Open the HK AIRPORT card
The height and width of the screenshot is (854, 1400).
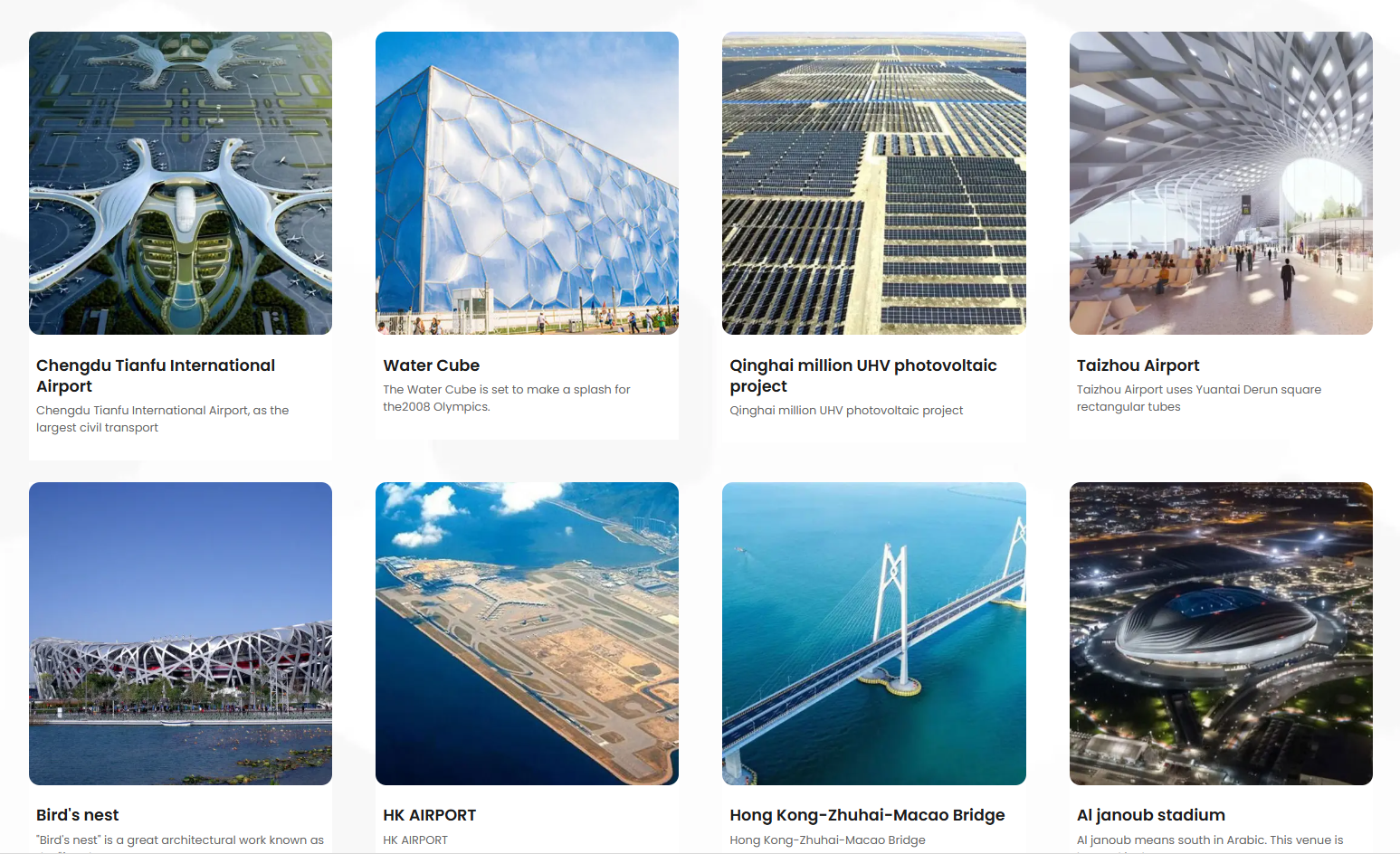(x=527, y=633)
